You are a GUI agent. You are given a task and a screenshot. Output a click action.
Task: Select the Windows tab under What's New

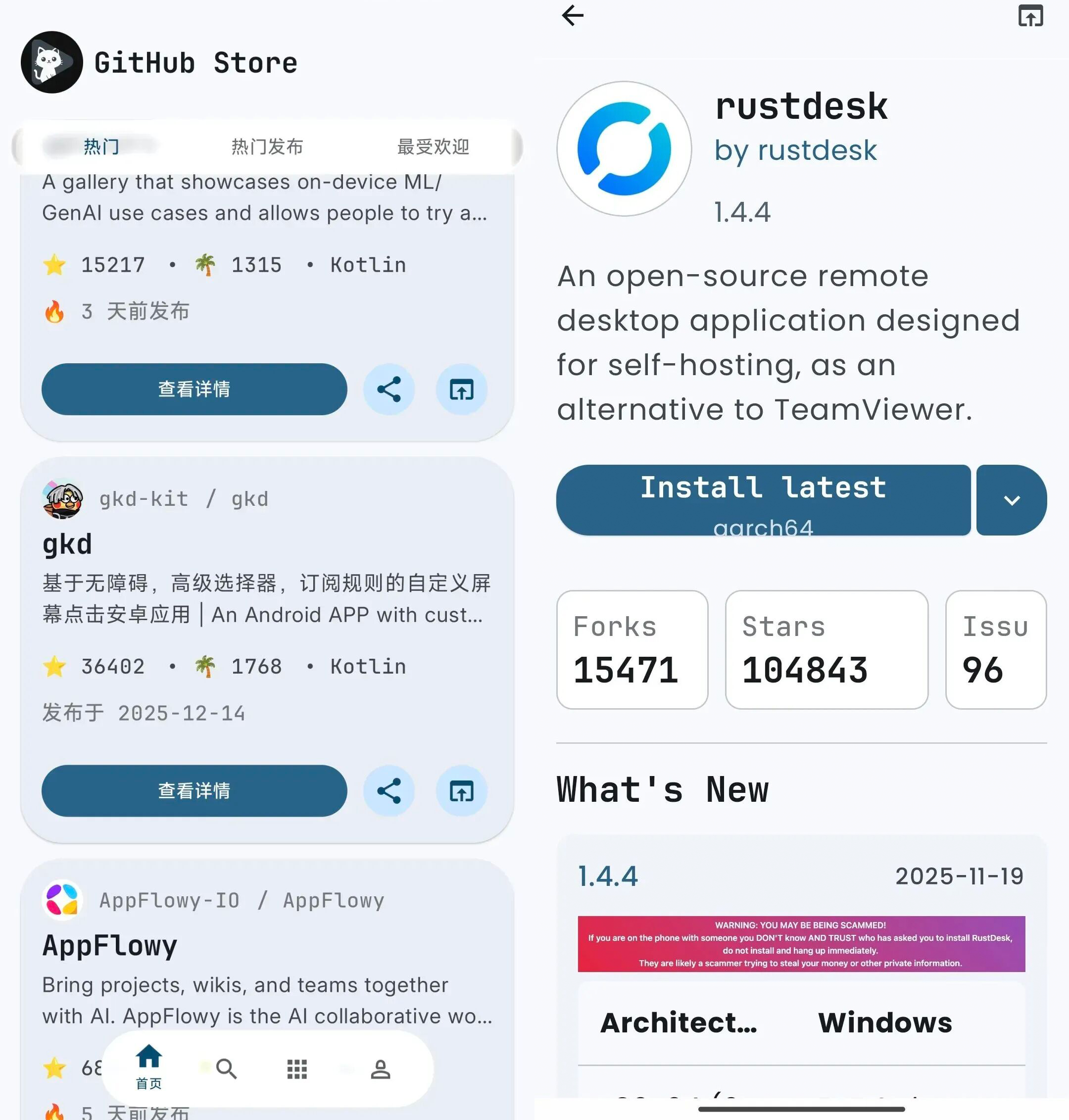(x=886, y=1022)
